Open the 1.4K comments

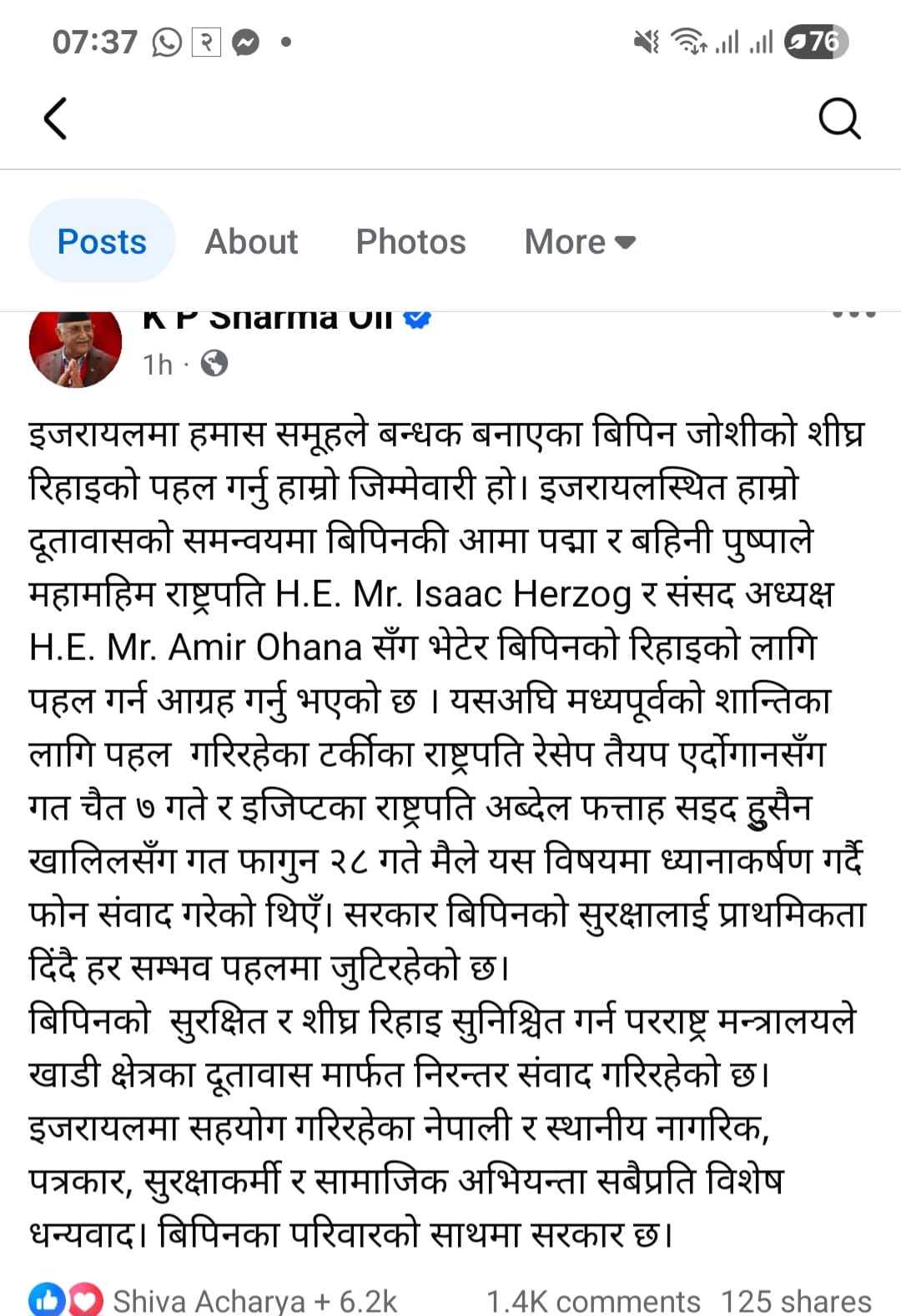592,1300
